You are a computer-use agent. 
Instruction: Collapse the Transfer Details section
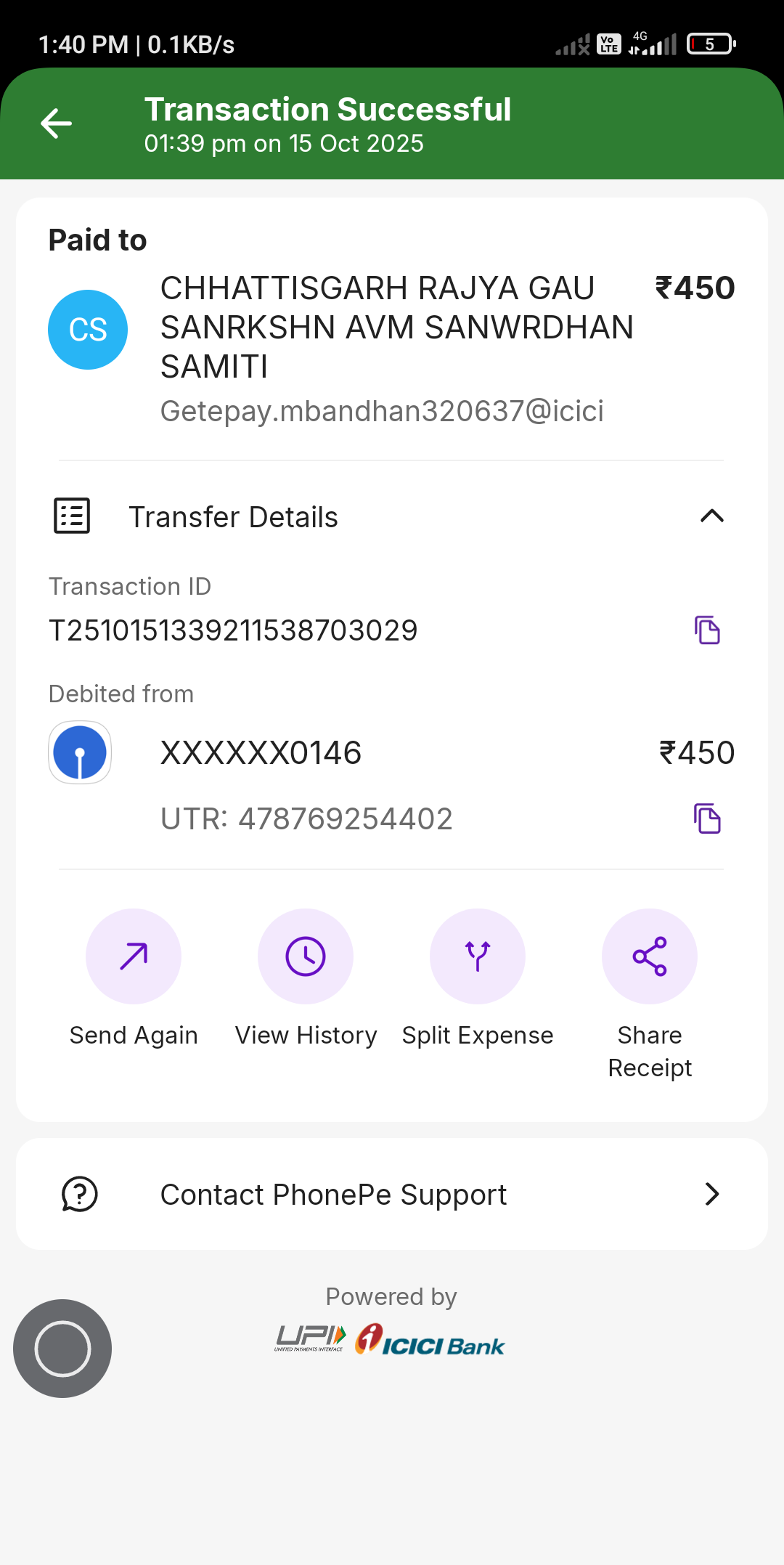tap(711, 516)
